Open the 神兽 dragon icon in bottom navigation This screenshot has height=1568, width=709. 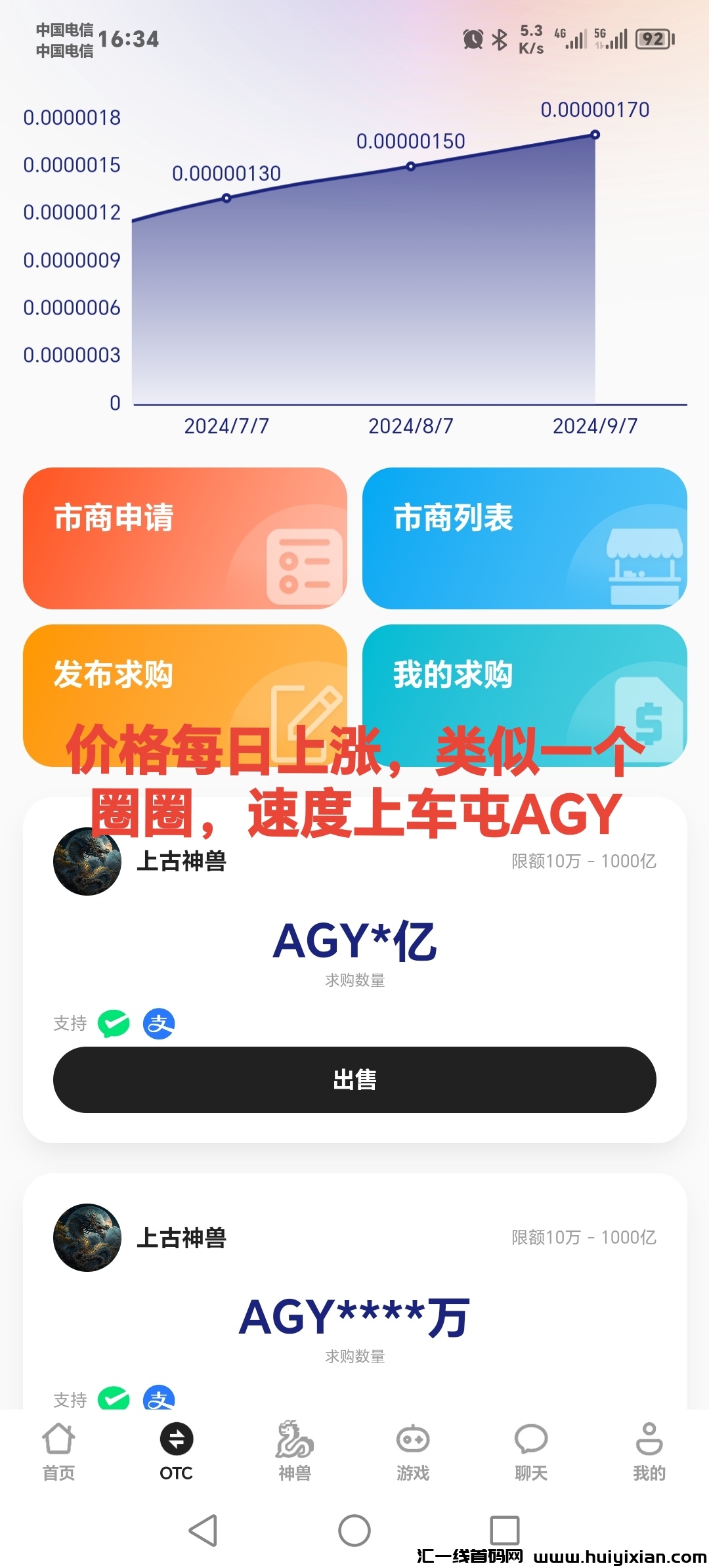[294, 1439]
